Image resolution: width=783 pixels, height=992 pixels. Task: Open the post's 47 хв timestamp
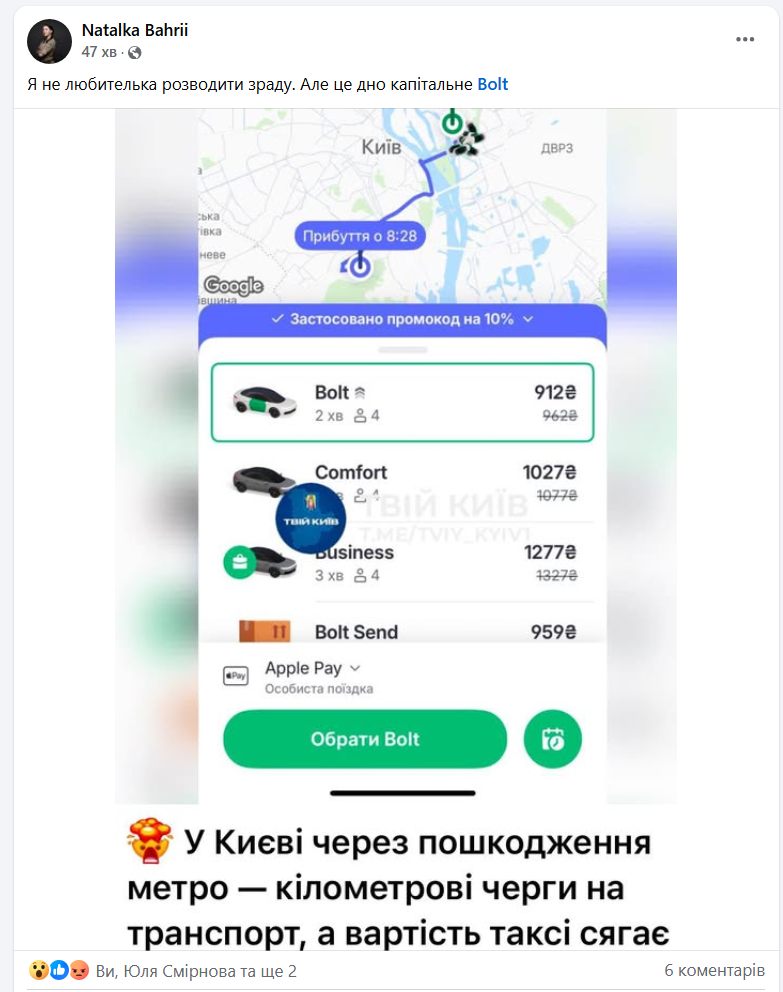tap(99, 52)
